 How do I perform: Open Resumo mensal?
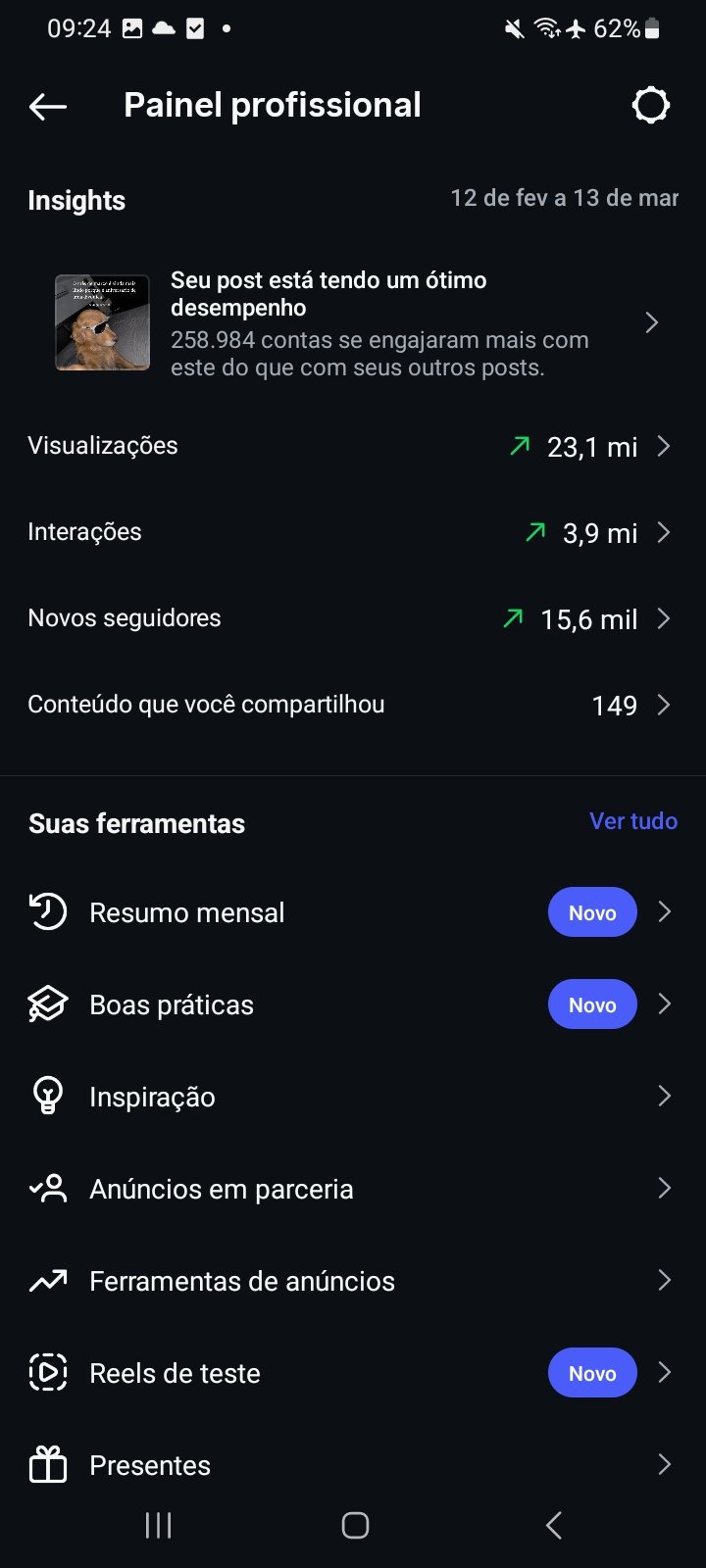[x=353, y=912]
